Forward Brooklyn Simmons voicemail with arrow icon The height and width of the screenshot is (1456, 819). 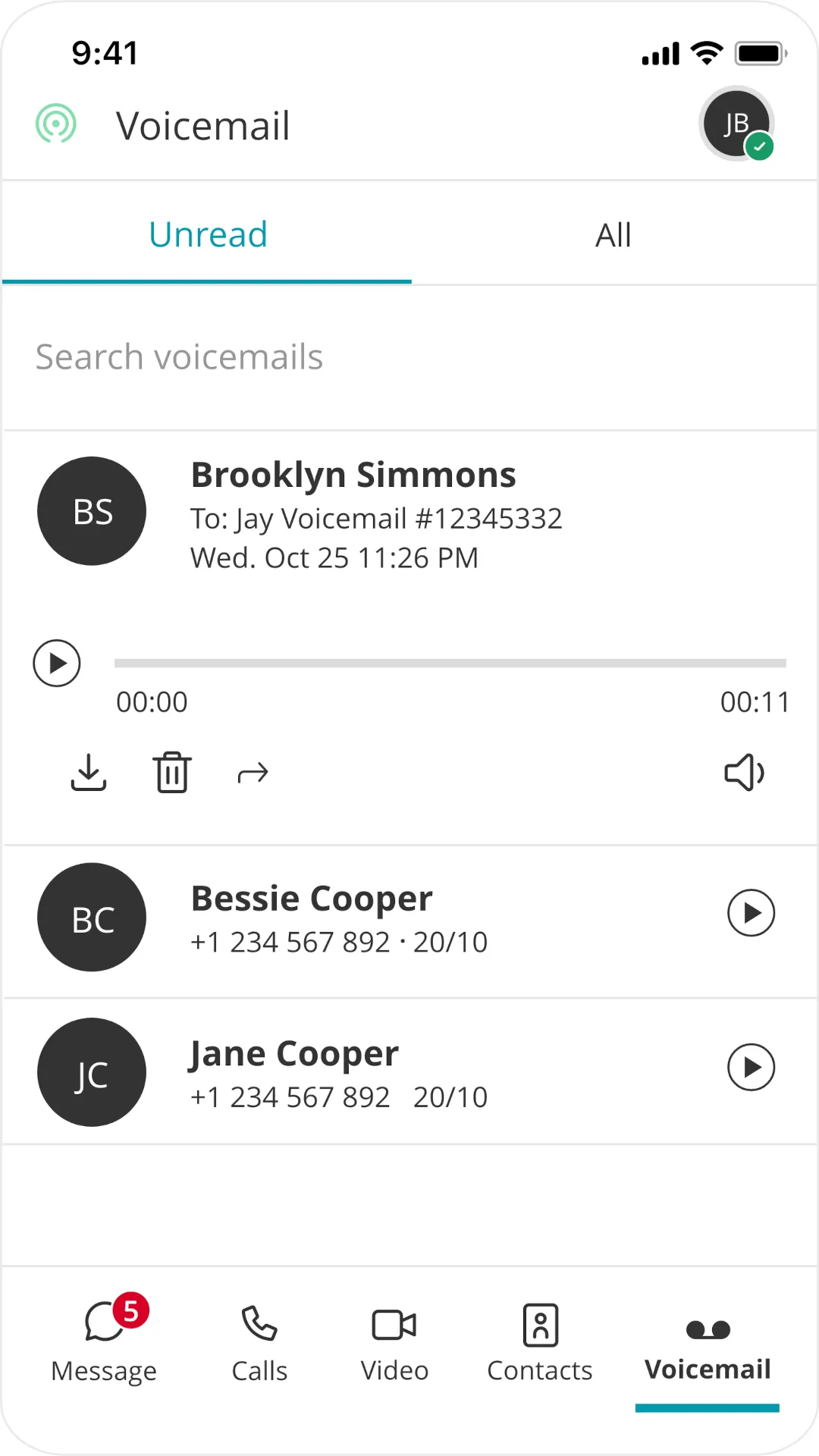(253, 773)
